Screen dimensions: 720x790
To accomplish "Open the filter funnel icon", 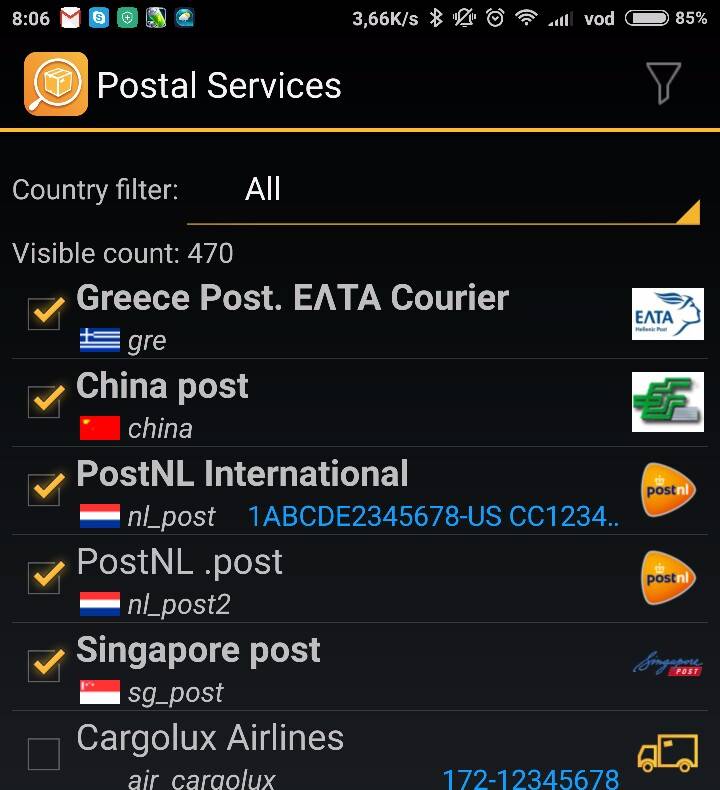I will [x=663, y=83].
